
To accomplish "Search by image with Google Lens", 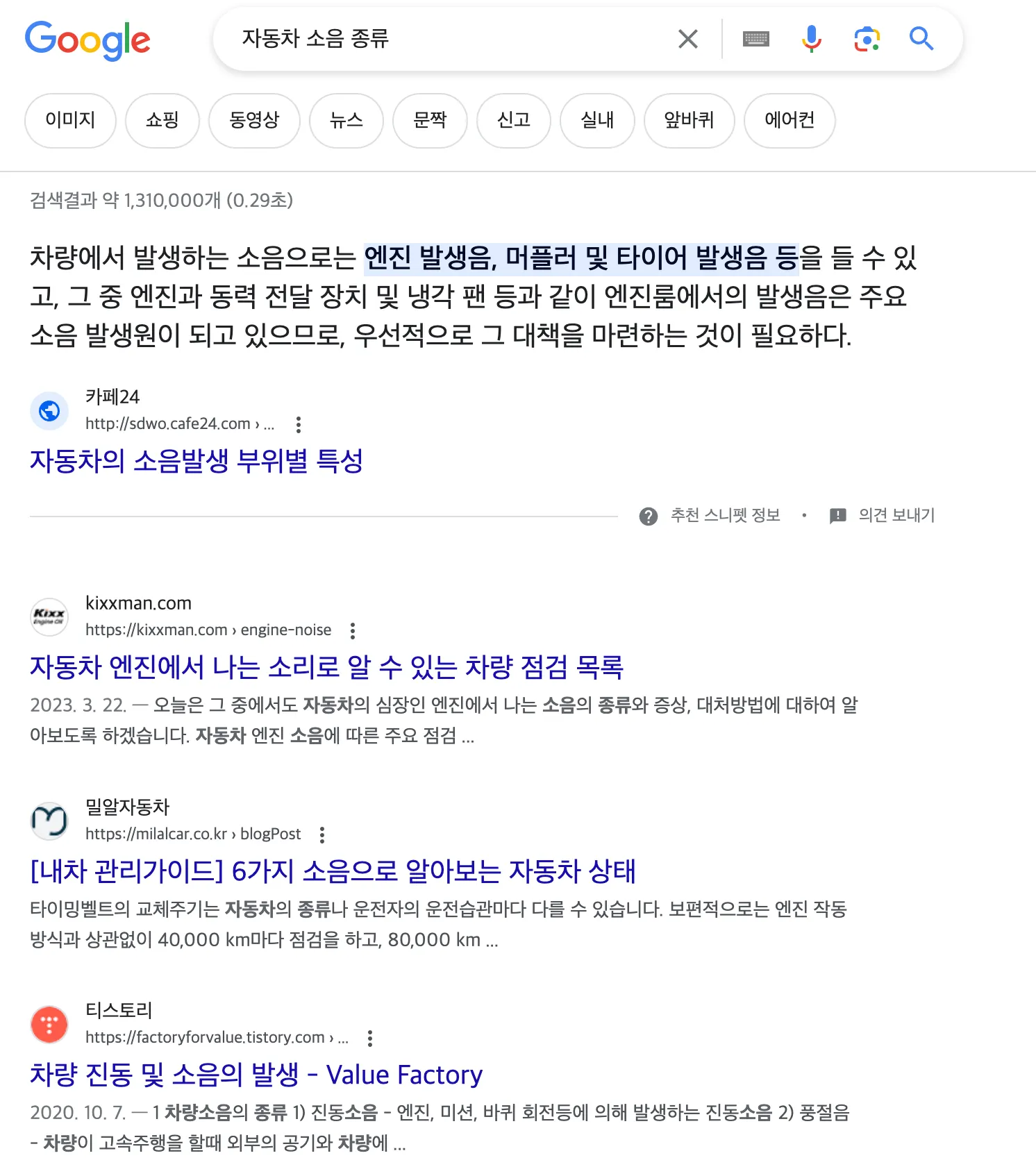I will pyautogui.click(x=867, y=39).
